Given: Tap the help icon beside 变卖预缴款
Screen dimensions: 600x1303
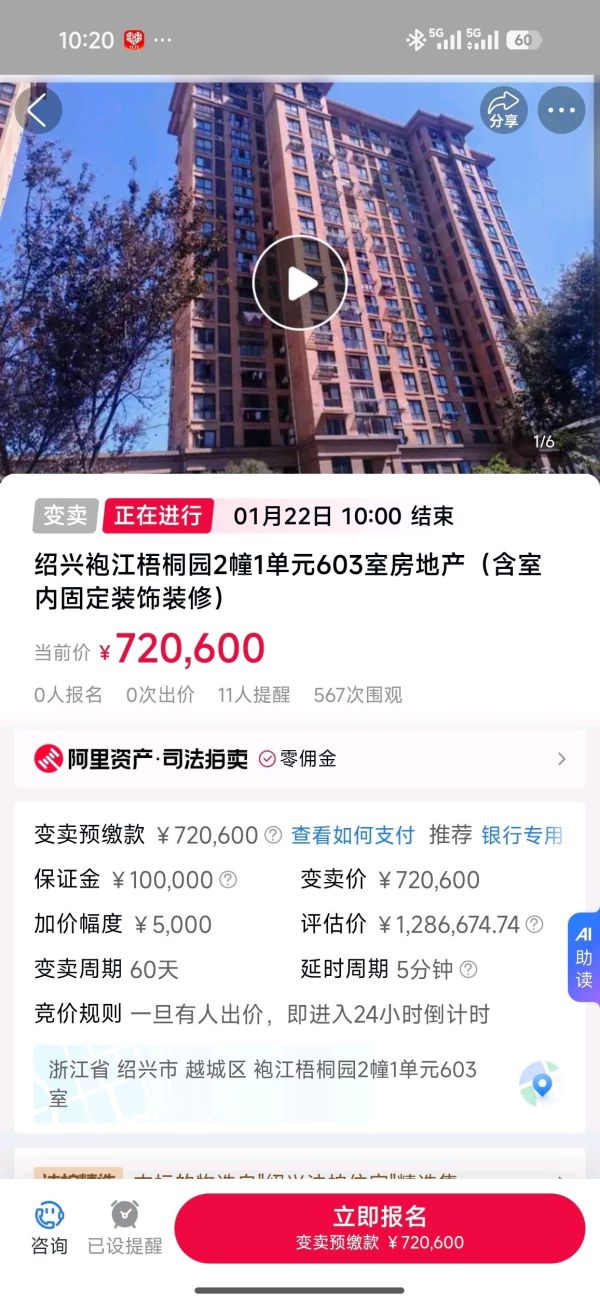Looking at the screenshot, I should [272, 835].
